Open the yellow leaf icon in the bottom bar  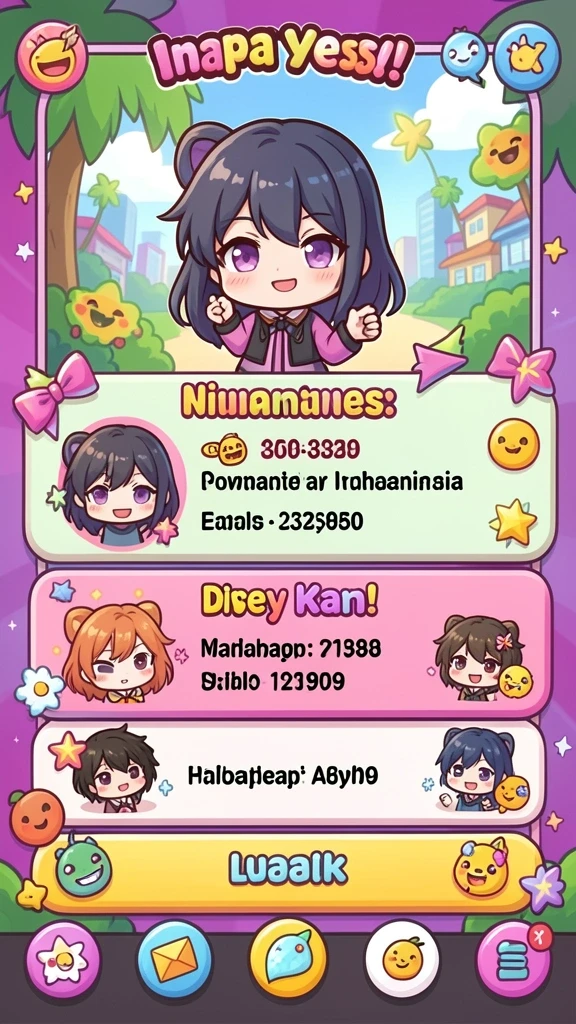click(x=289, y=958)
